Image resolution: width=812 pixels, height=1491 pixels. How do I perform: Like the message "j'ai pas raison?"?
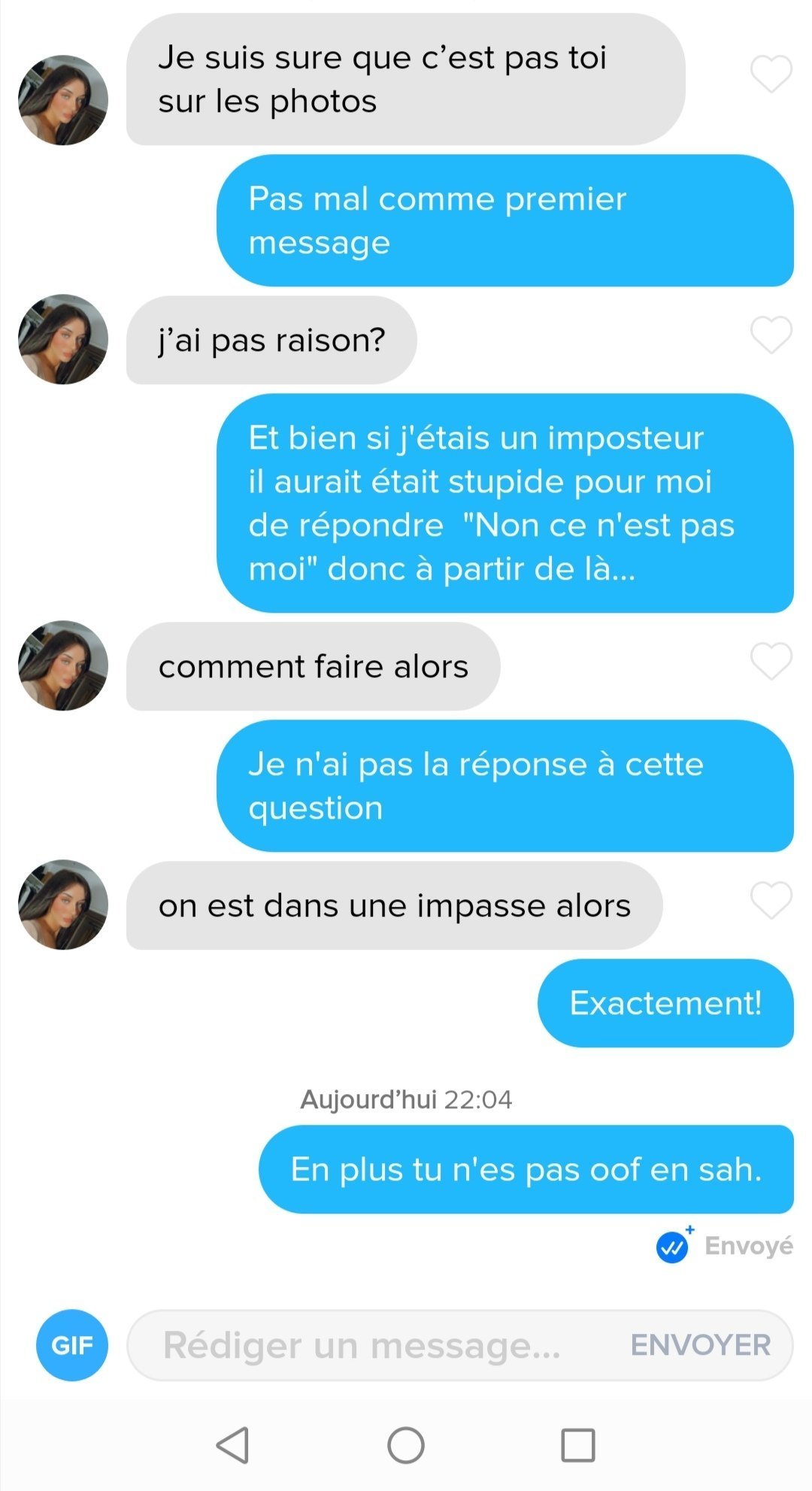(771, 335)
